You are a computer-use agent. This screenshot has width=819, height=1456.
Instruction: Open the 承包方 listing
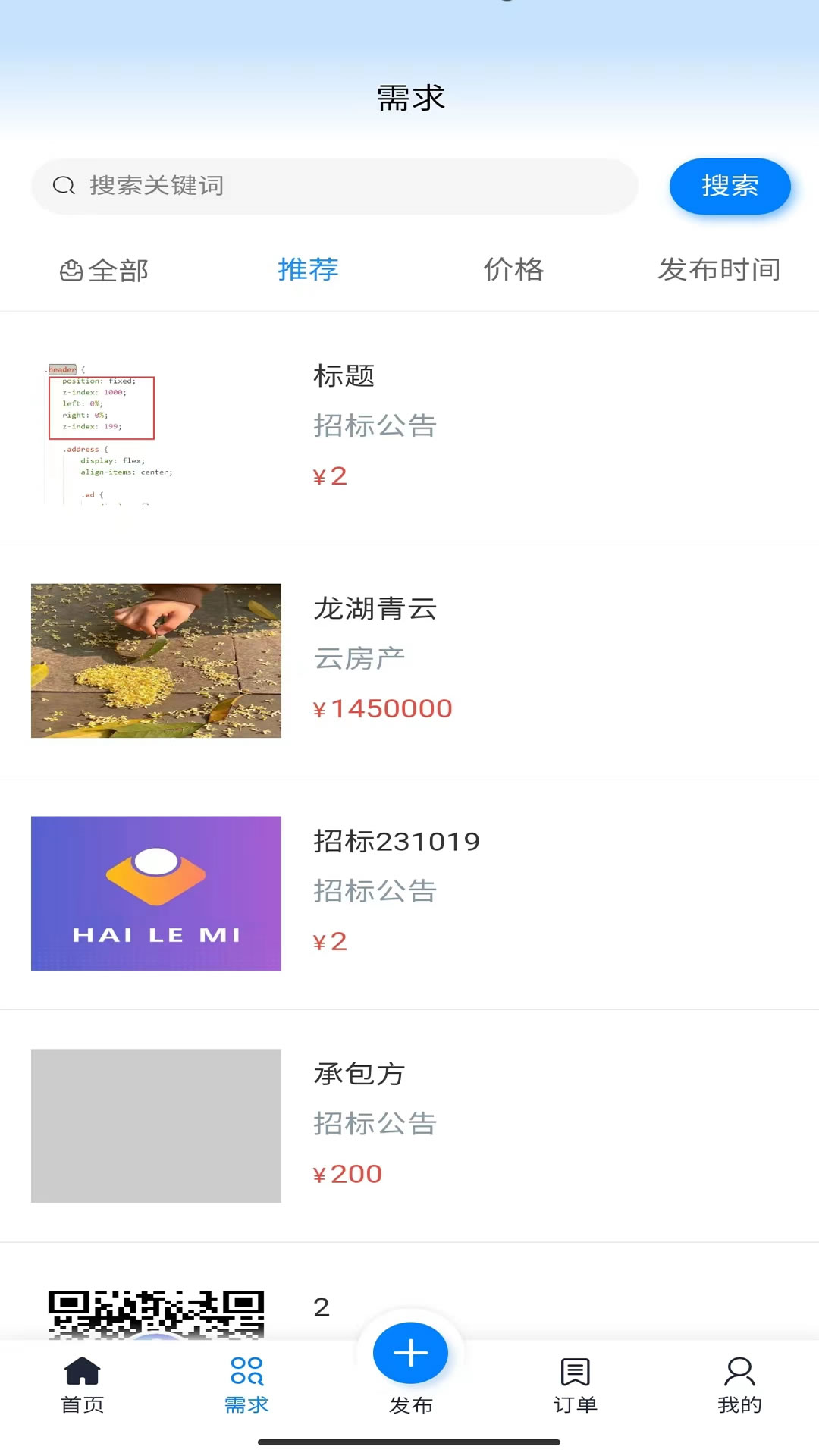coord(409,1126)
